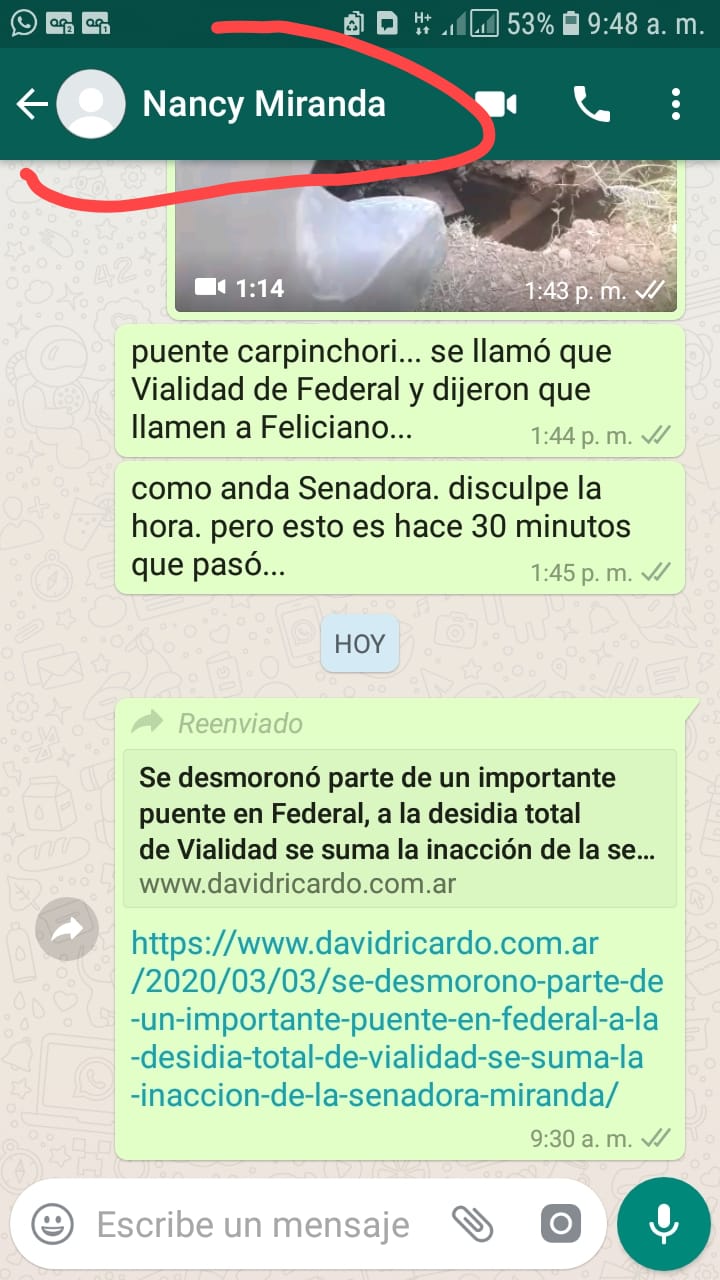
Task: Play the 1:14 video message
Action: [425, 235]
